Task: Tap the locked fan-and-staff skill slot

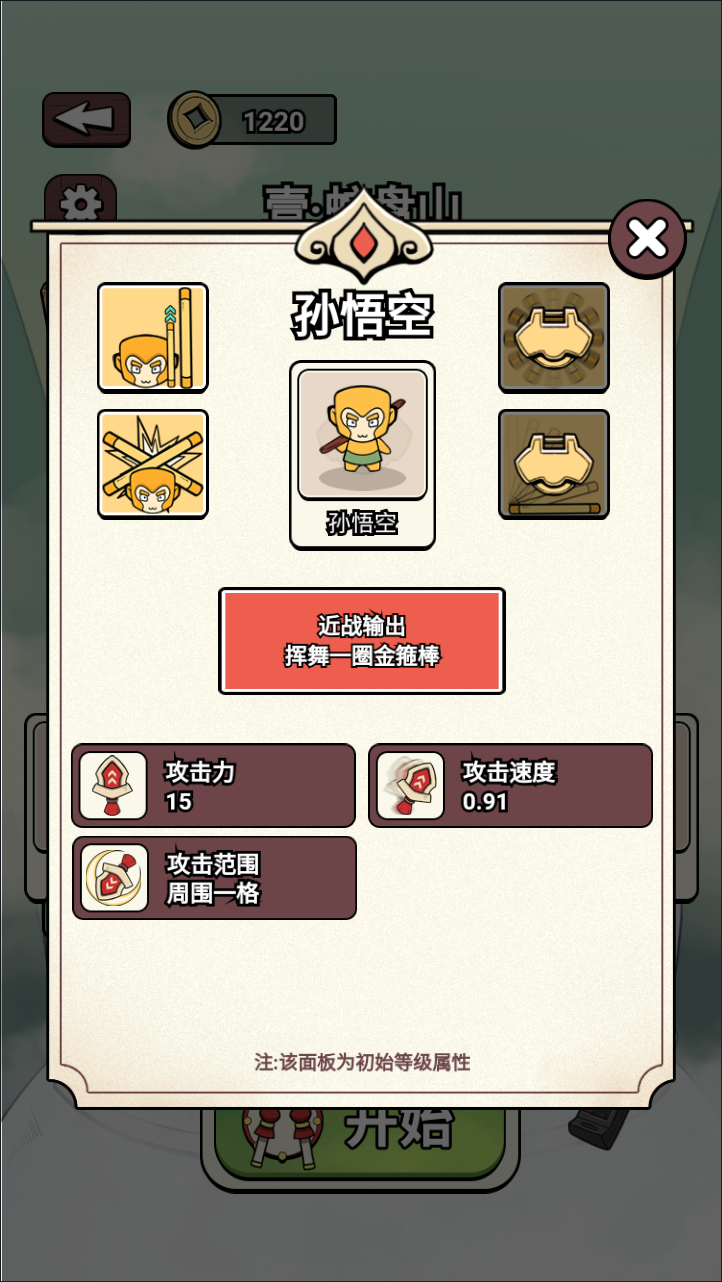Action: [554, 464]
